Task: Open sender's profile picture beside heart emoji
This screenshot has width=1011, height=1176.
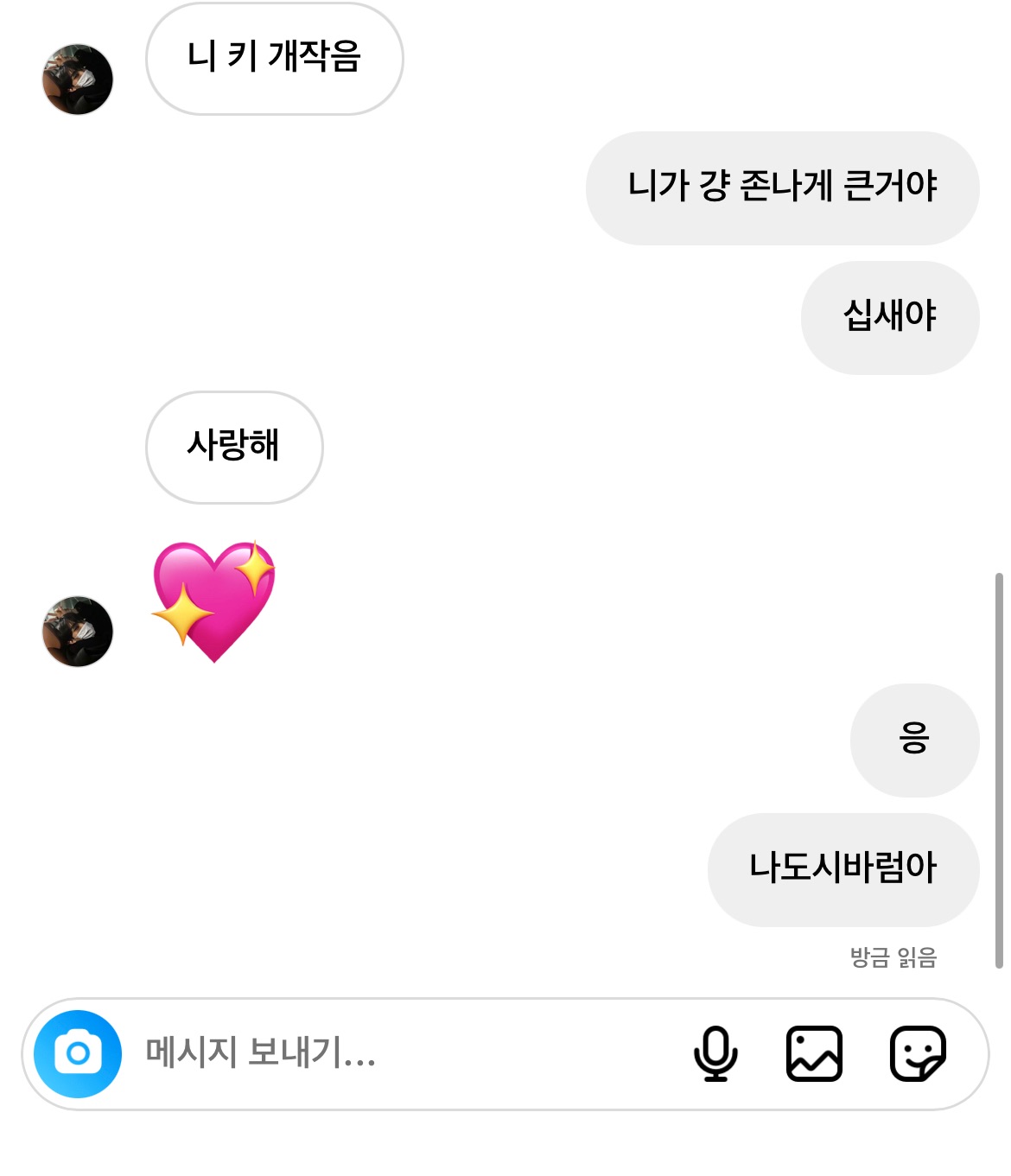Action: click(78, 632)
